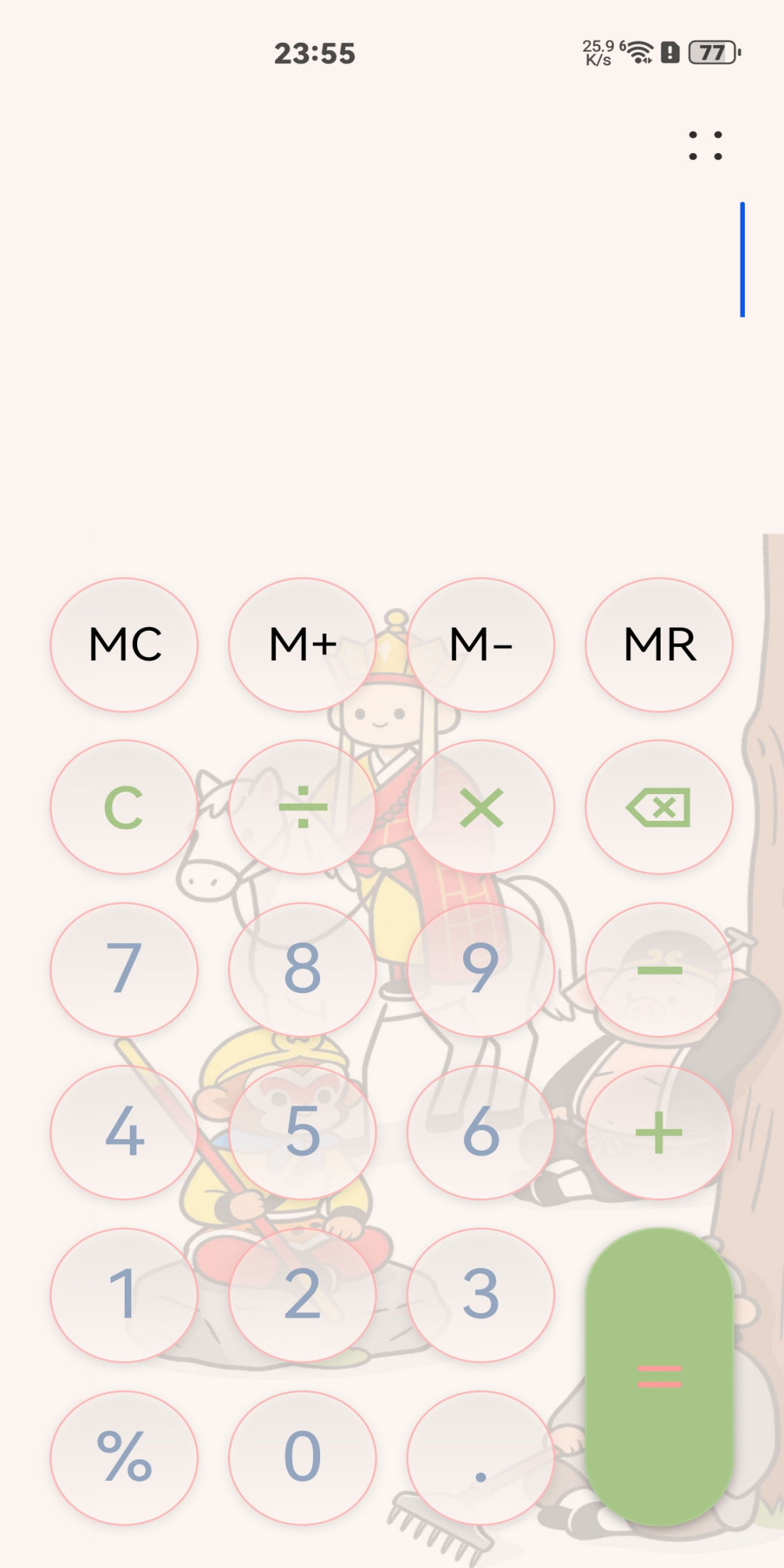Select the plus operator
784x1568 pixels.
coord(659,1132)
